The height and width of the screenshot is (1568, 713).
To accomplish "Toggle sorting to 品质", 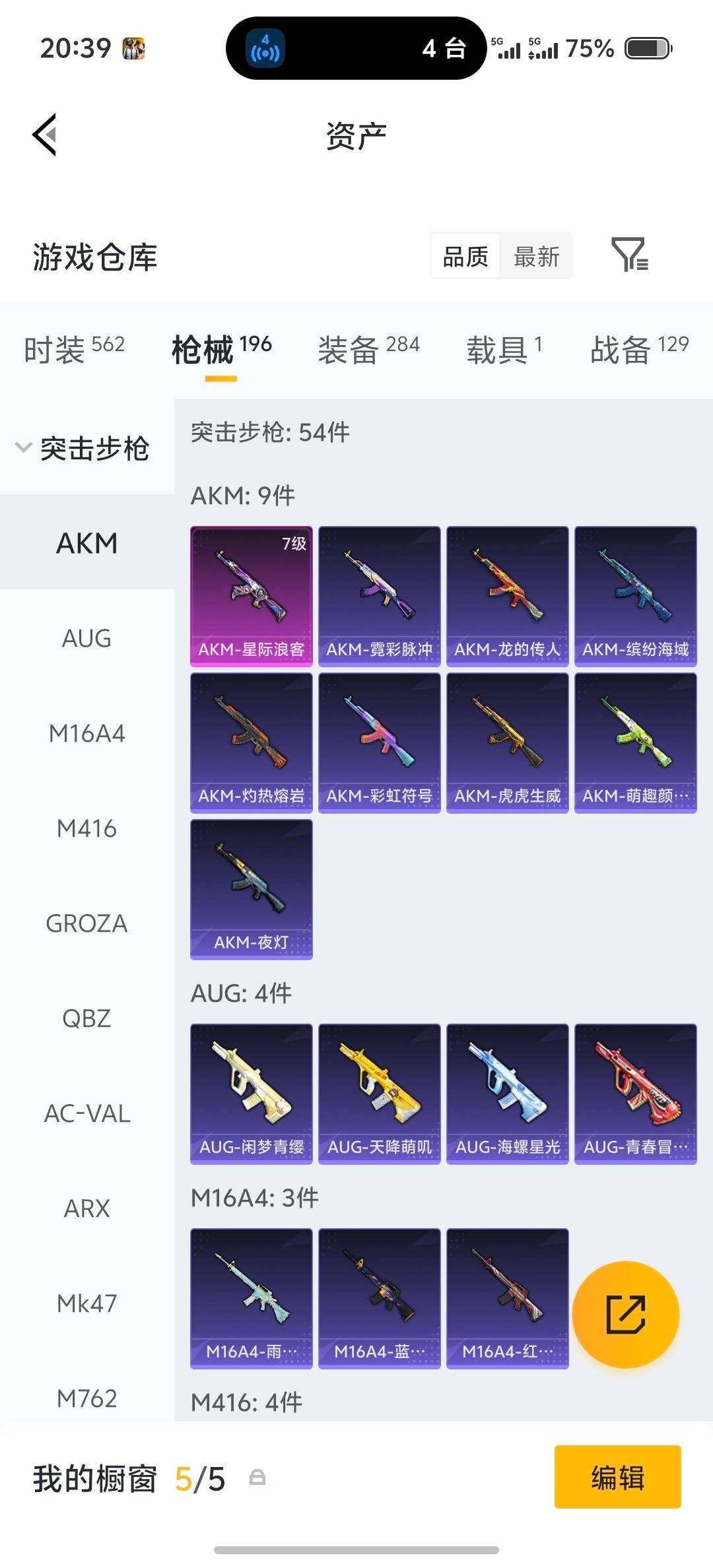I will click(x=464, y=256).
